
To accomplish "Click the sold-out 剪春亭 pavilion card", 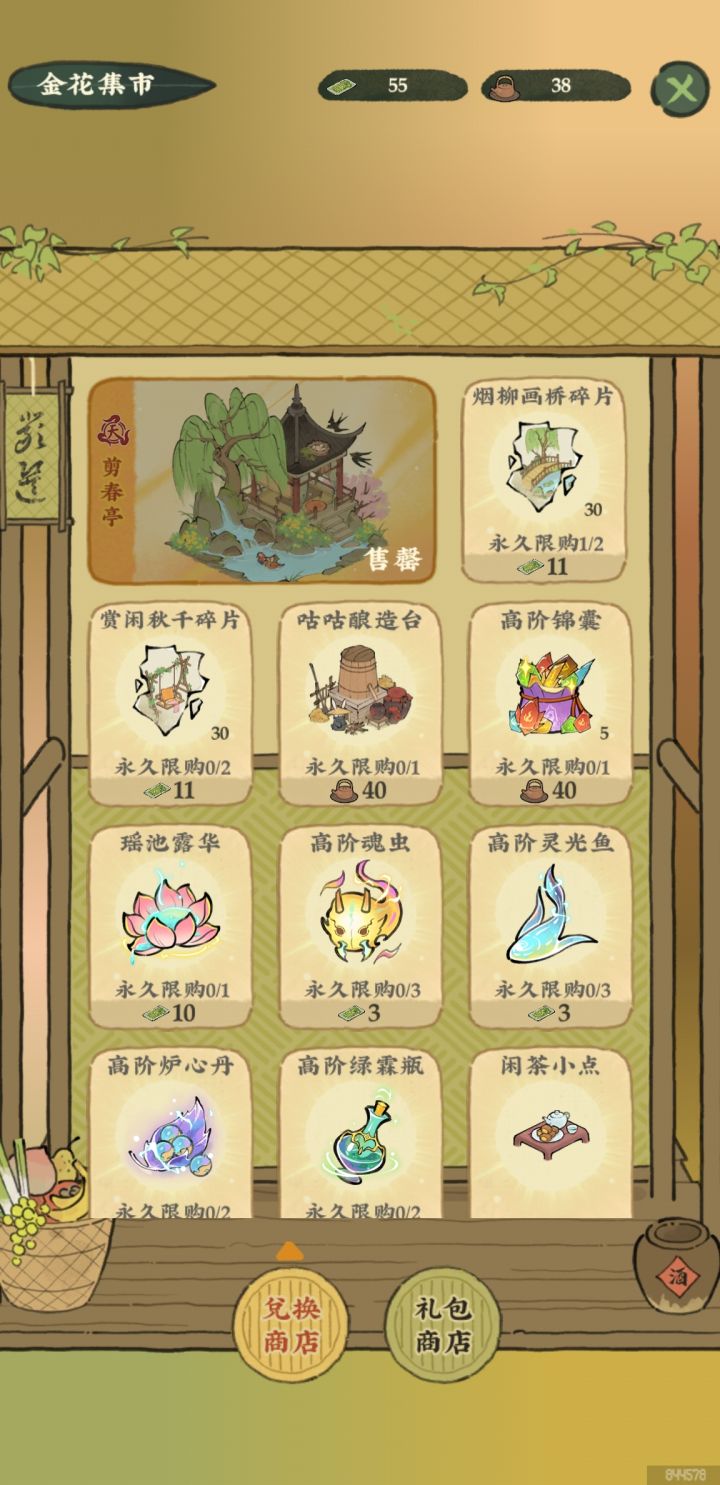I will click(x=265, y=478).
